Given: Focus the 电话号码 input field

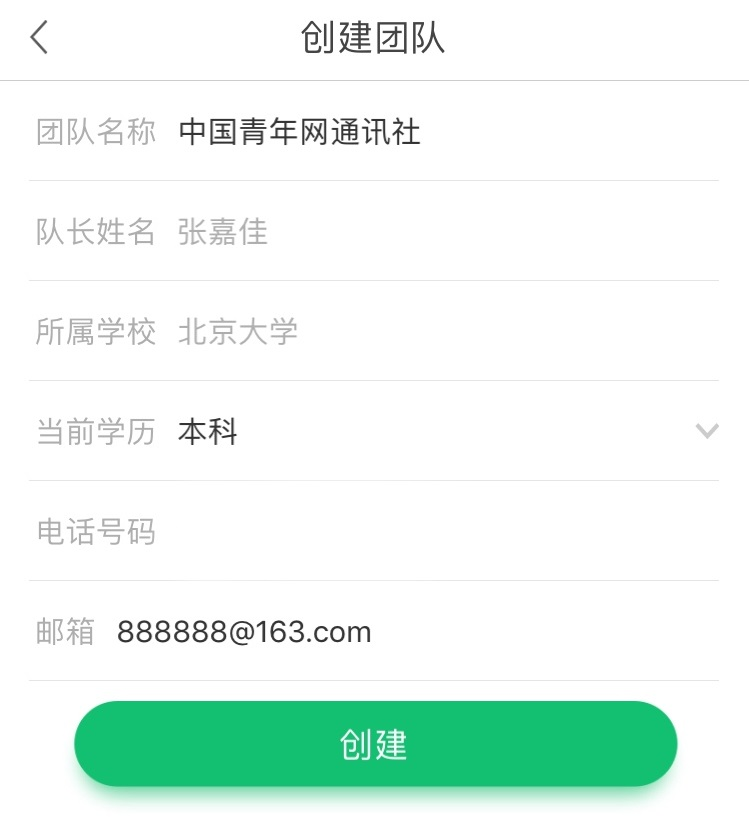Looking at the screenshot, I should [440, 532].
